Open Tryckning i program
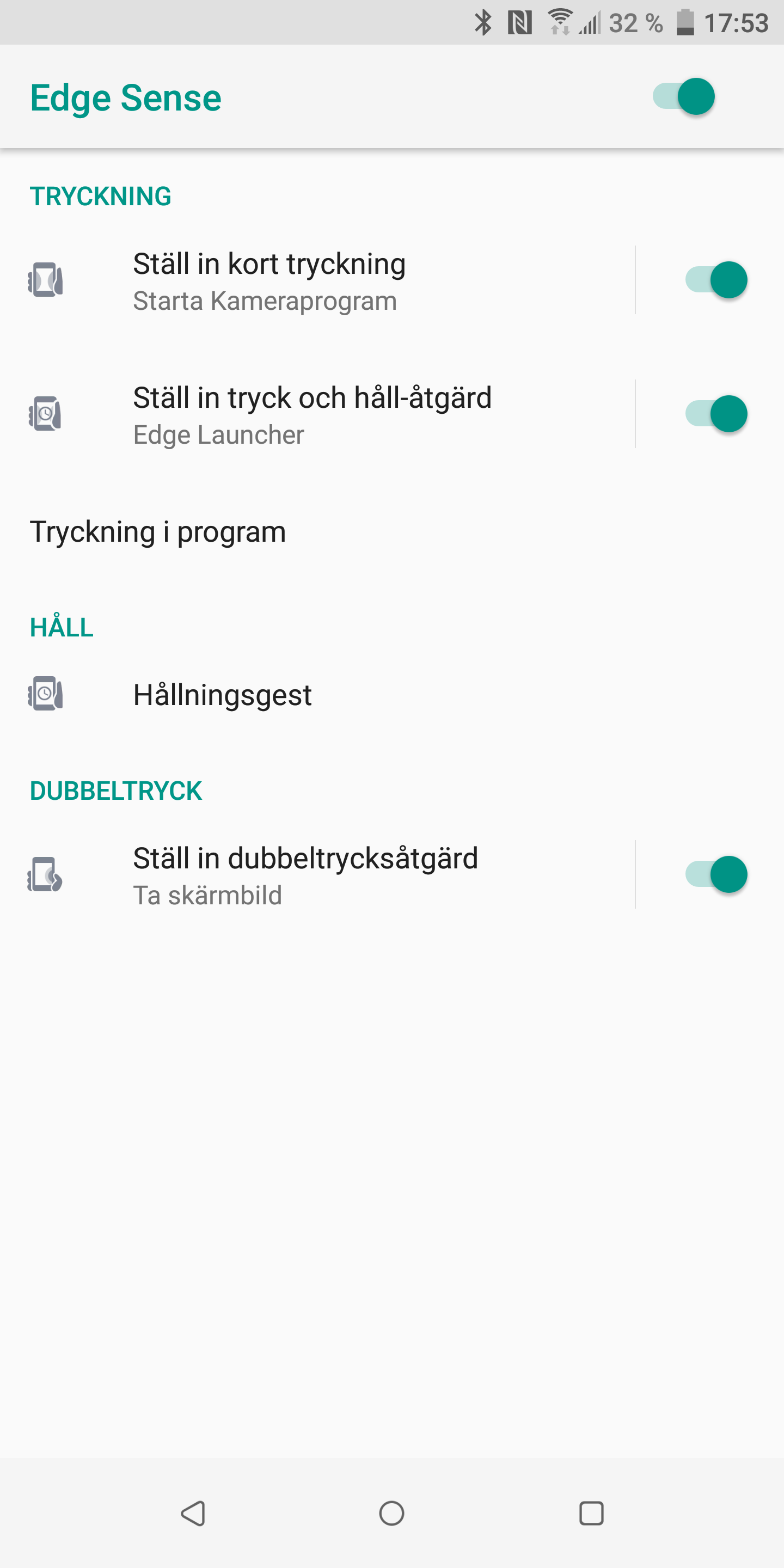Image resolution: width=784 pixels, height=1568 pixels. (158, 532)
